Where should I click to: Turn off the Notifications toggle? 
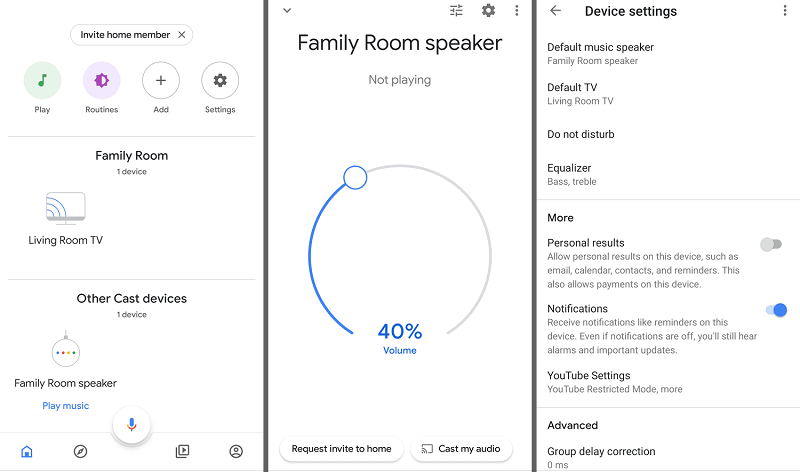[775, 310]
